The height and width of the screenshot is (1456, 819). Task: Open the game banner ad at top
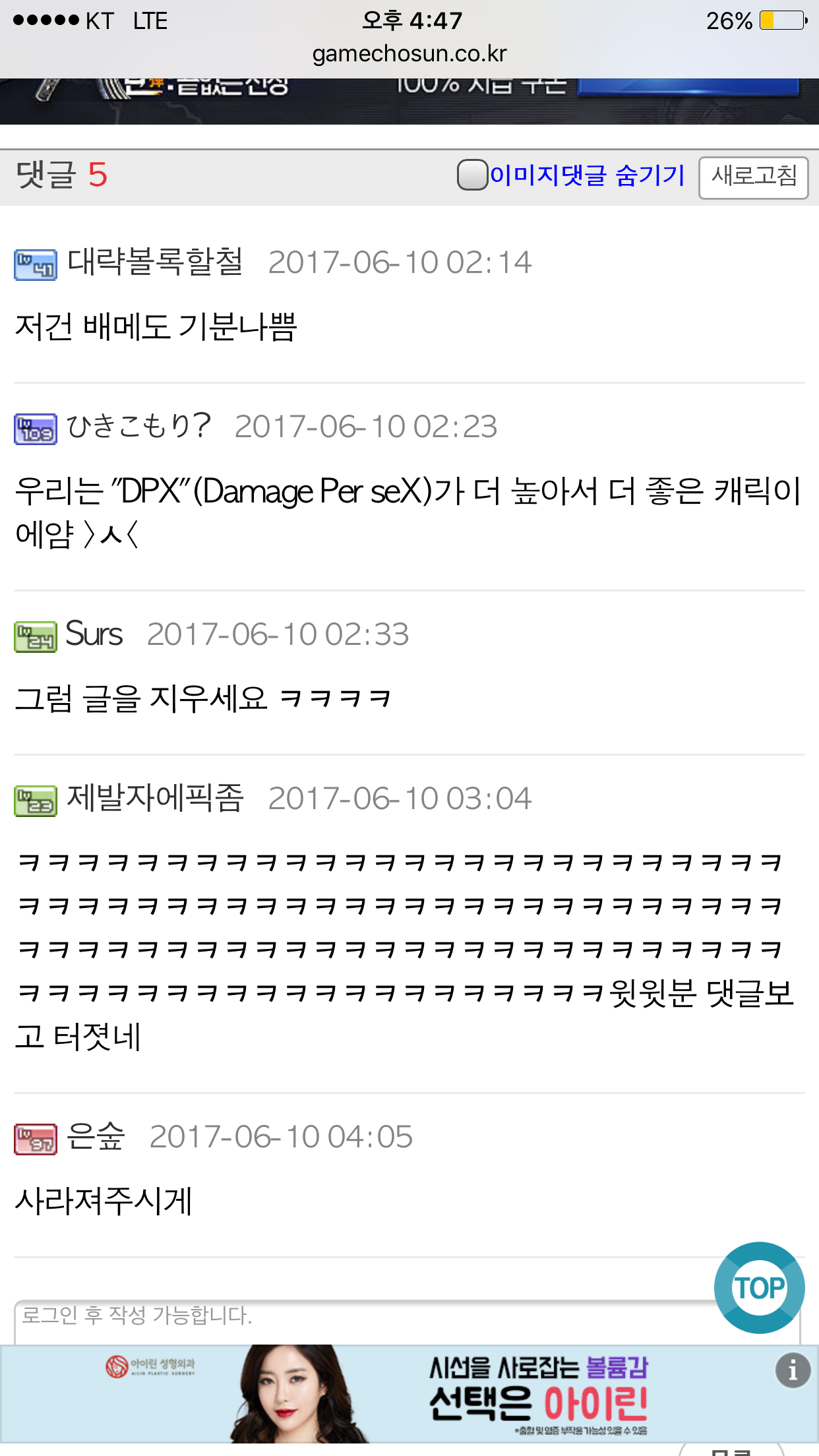tap(409, 101)
